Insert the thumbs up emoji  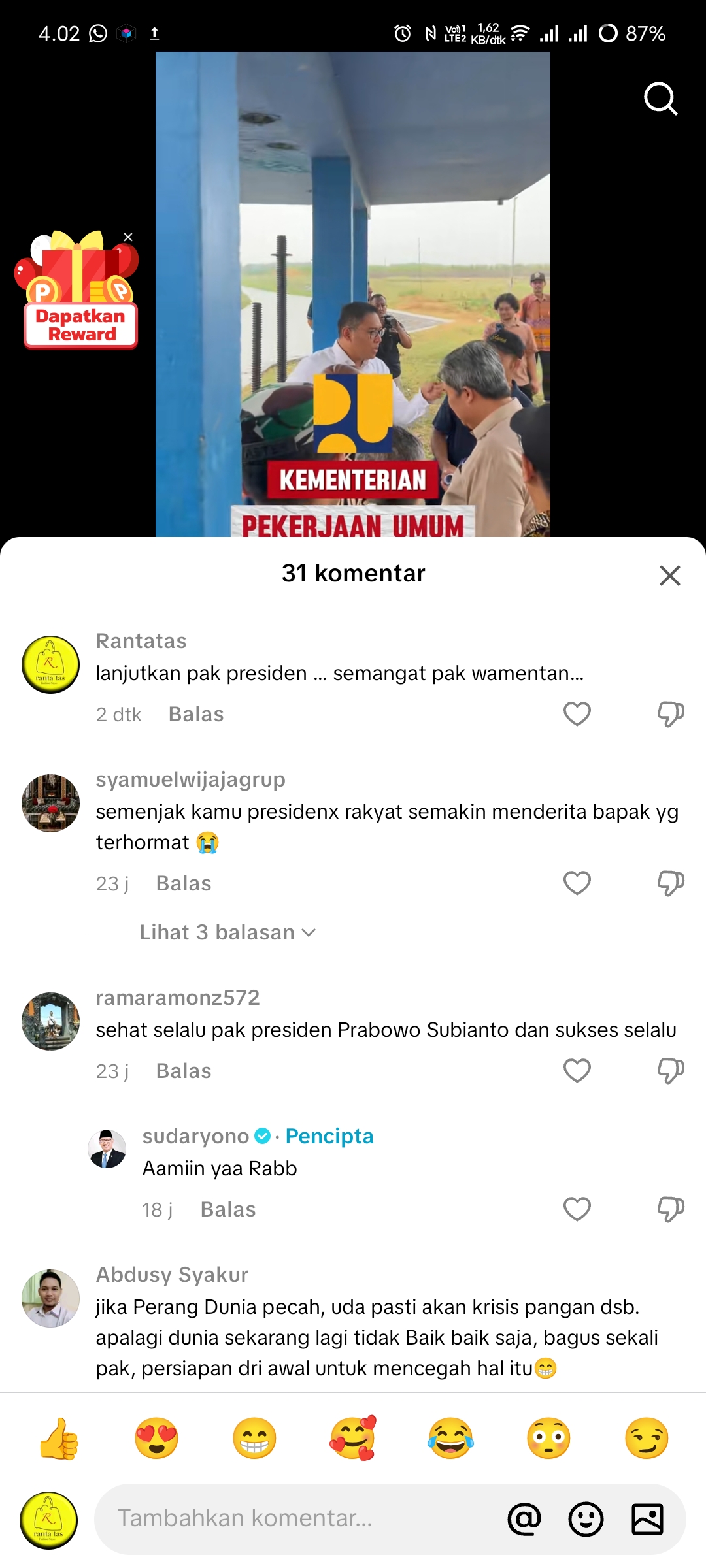pos(59,1438)
